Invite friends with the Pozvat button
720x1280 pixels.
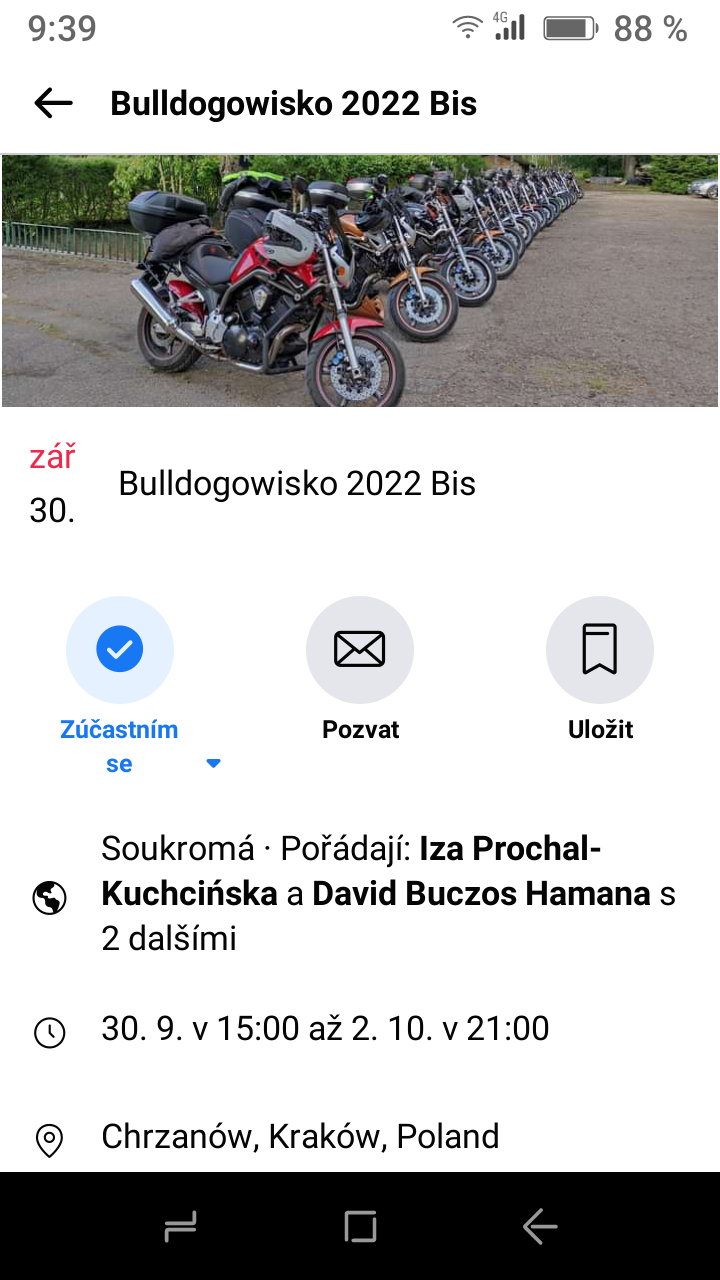360,650
